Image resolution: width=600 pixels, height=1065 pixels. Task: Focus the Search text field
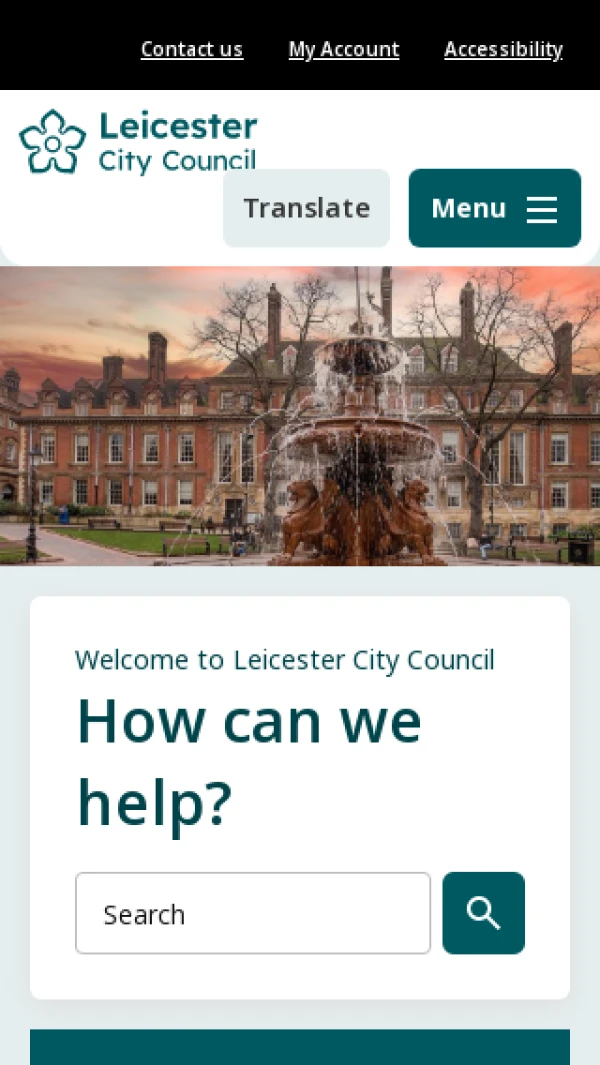(252, 913)
